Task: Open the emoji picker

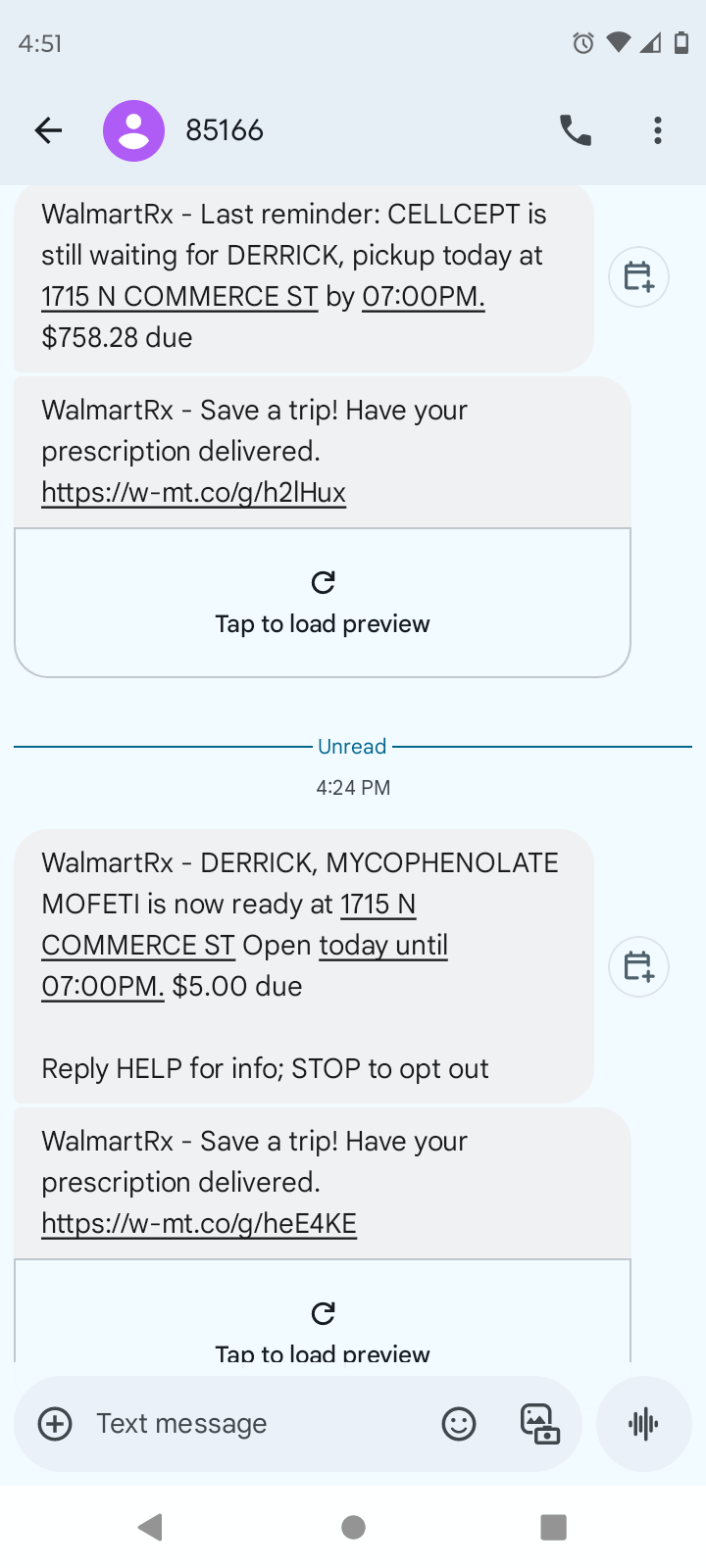Action: pos(459,1424)
